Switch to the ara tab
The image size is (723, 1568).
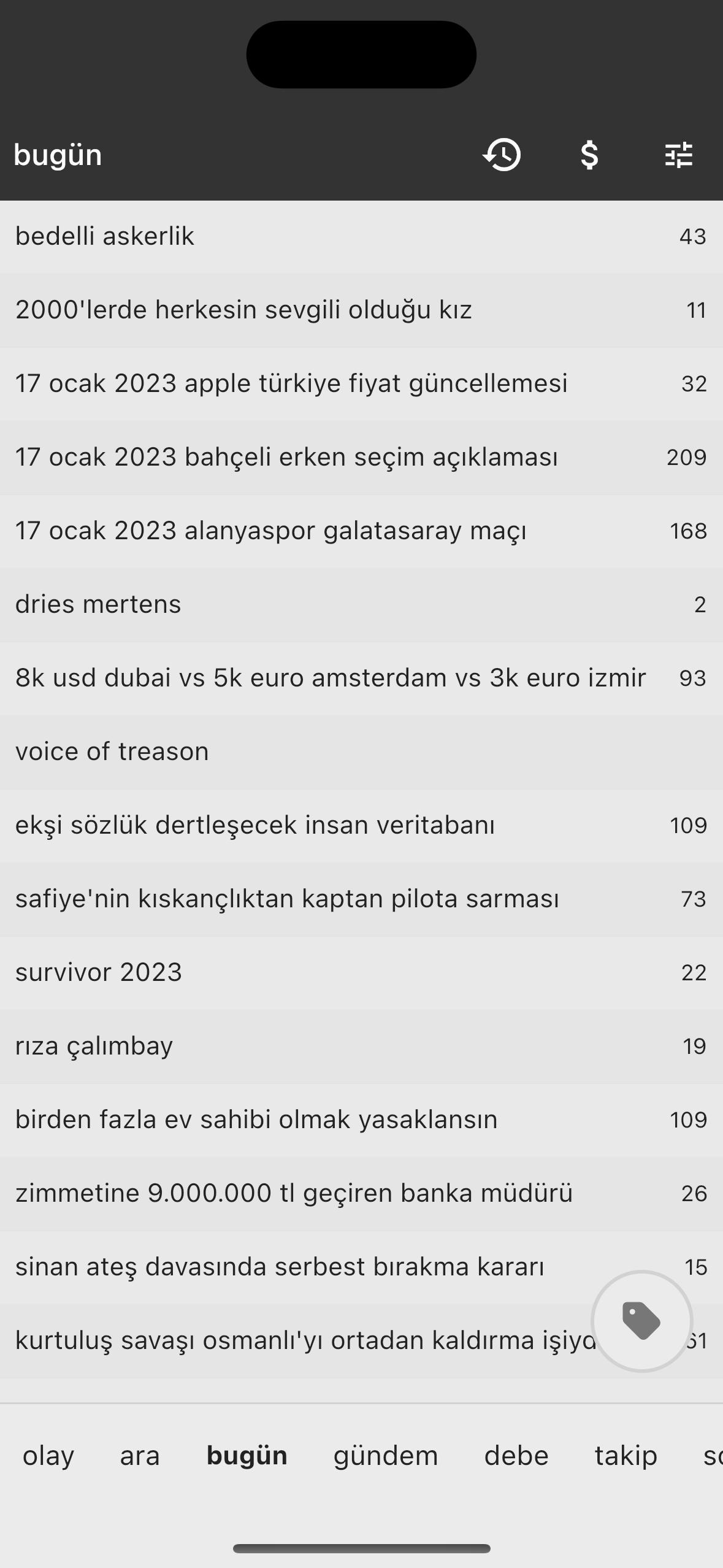coord(140,1456)
